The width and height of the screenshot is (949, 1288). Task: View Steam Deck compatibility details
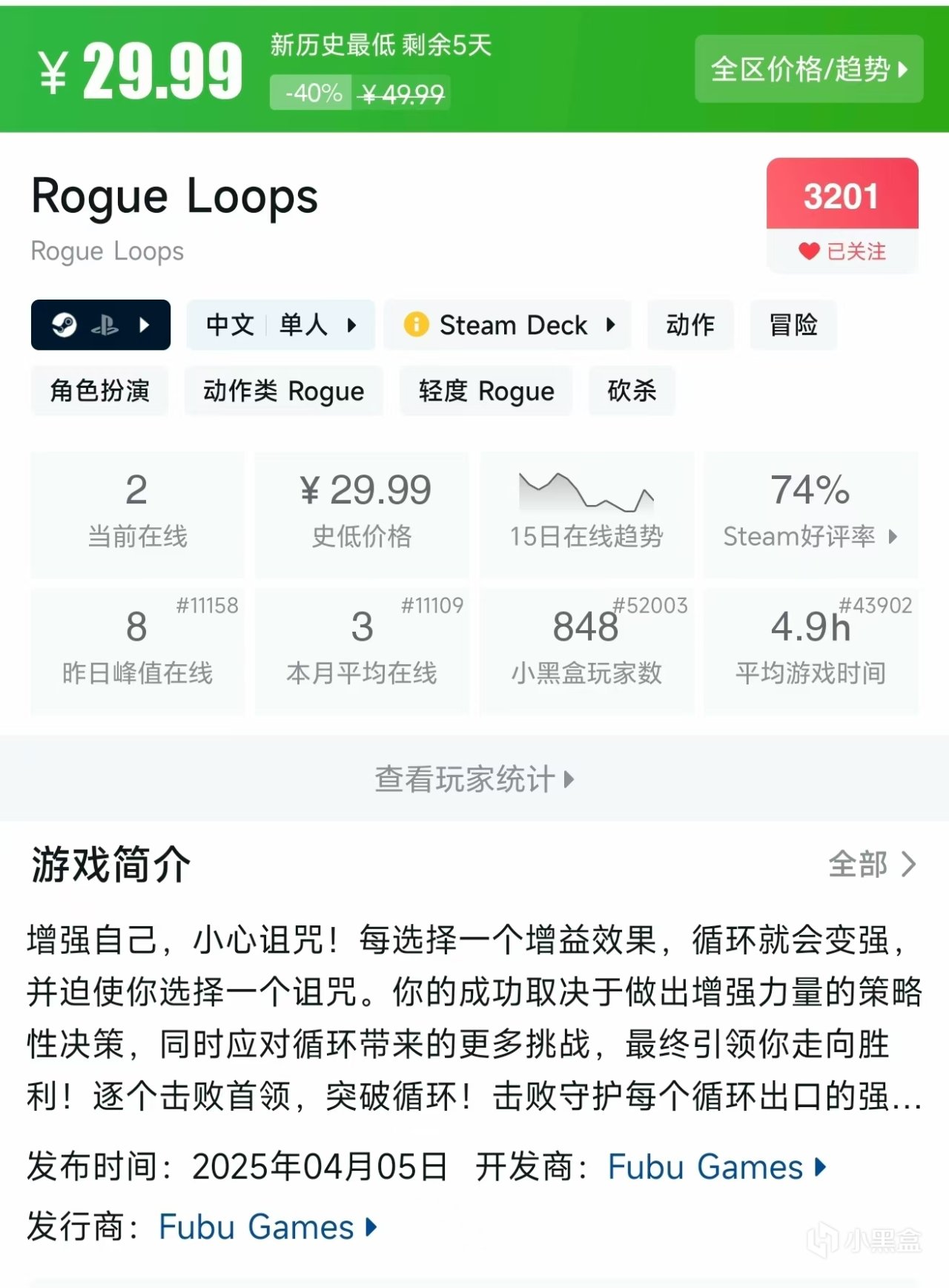pyautogui.click(x=508, y=325)
